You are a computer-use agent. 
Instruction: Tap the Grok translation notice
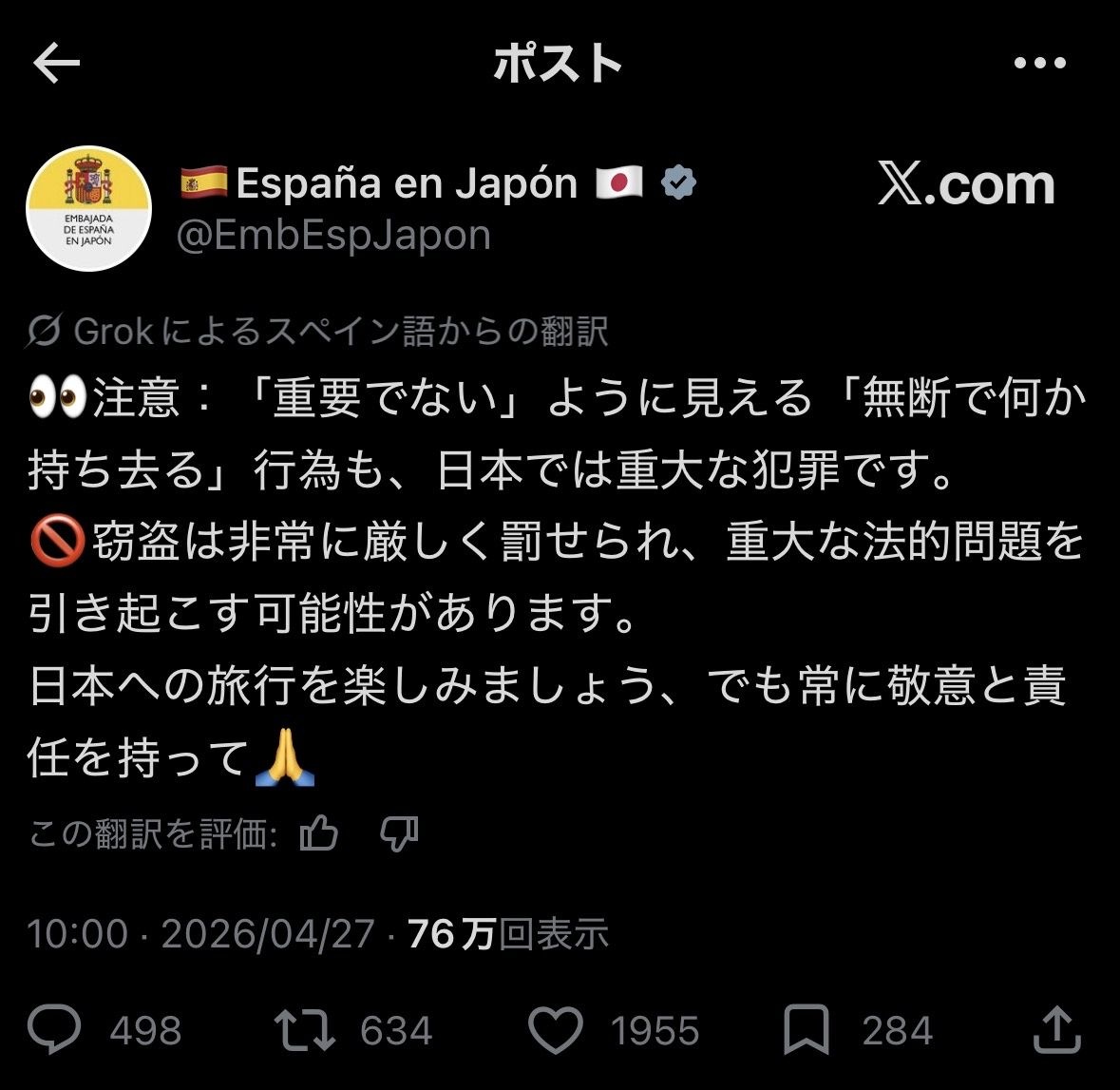click(318, 331)
